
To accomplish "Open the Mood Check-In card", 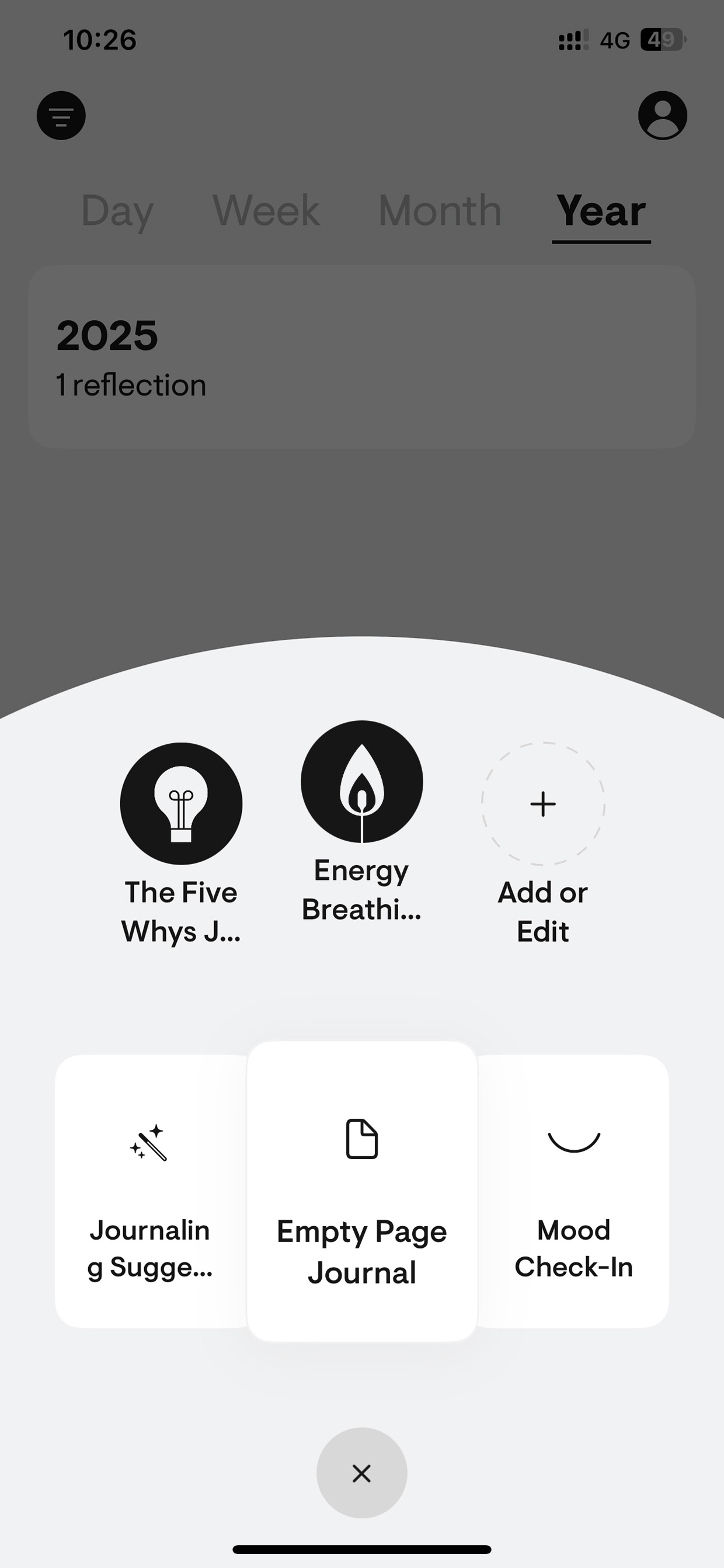I will 574,1191.
